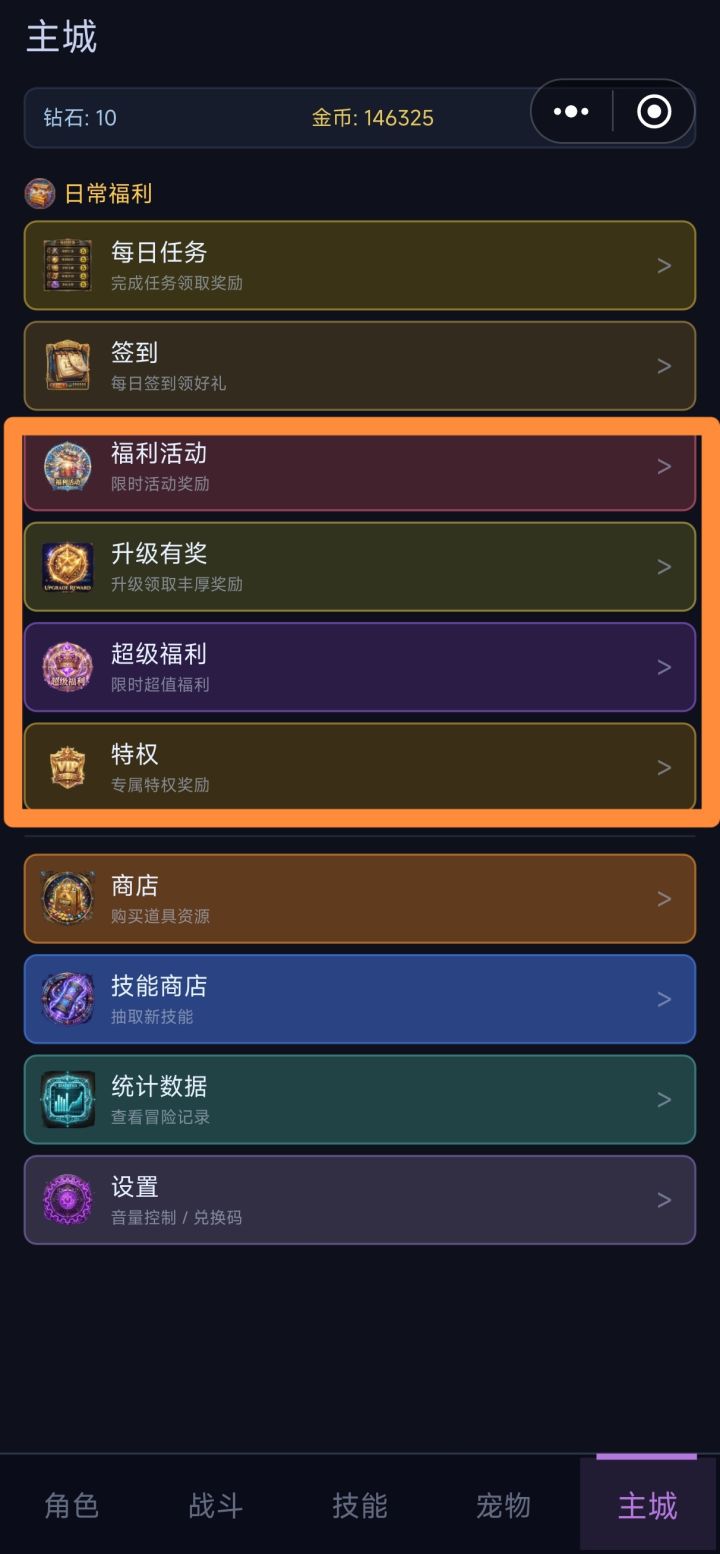Click the 超级福利 super welfare medallion icon
The image size is (720, 1554).
67,667
